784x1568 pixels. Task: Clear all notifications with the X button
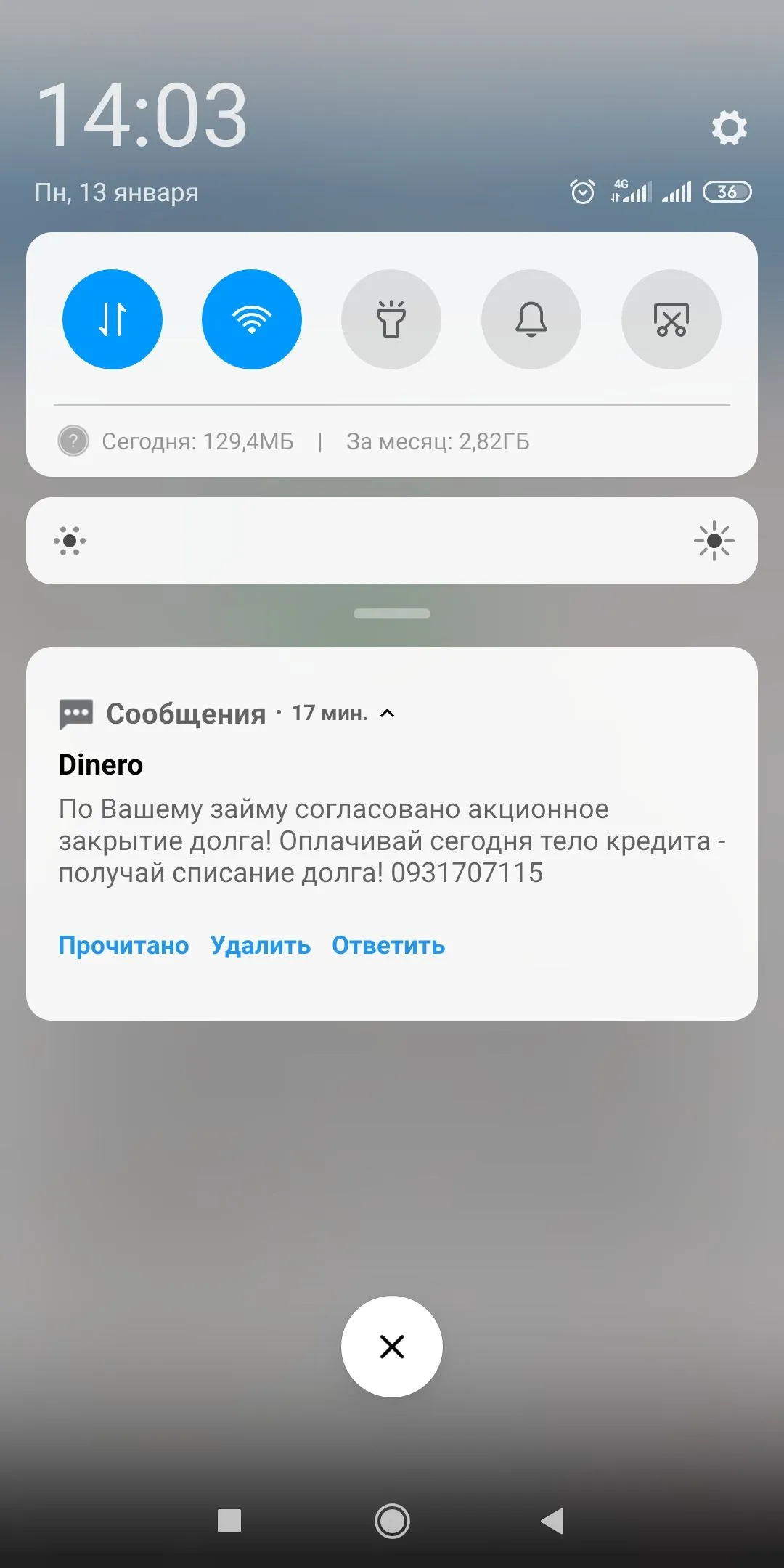(392, 1347)
